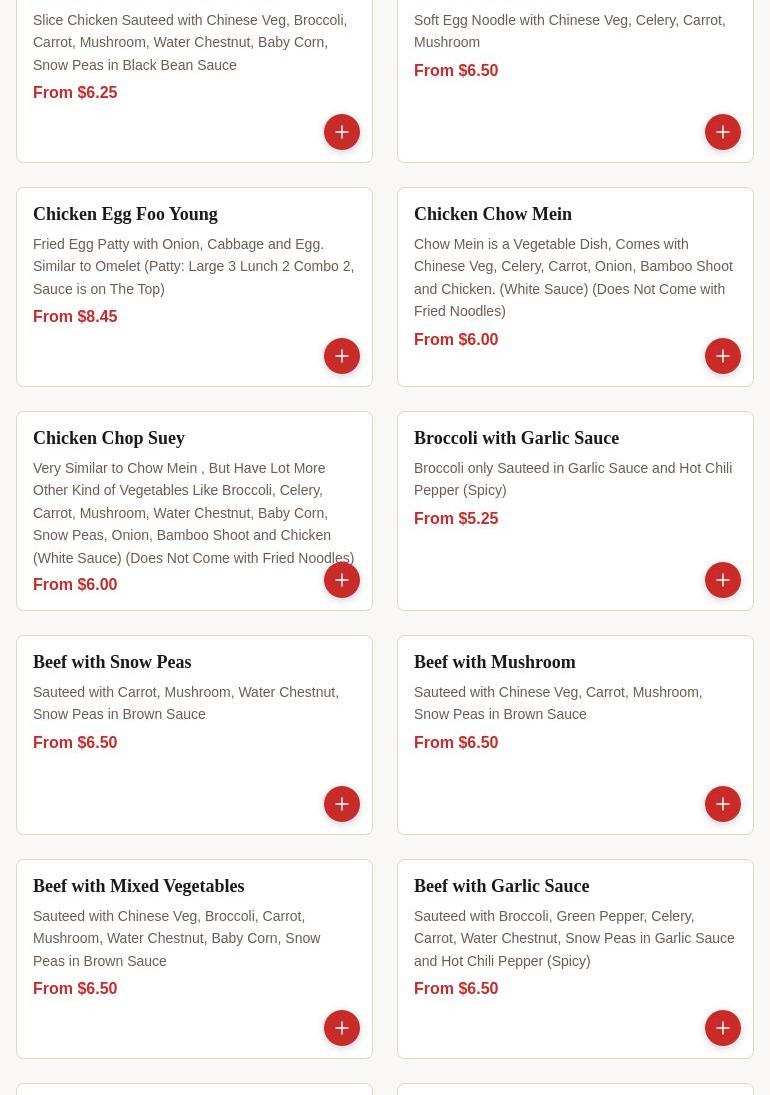Add the $6.50 soft egg noodle dish
The image size is (770, 1095).
(723, 132)
